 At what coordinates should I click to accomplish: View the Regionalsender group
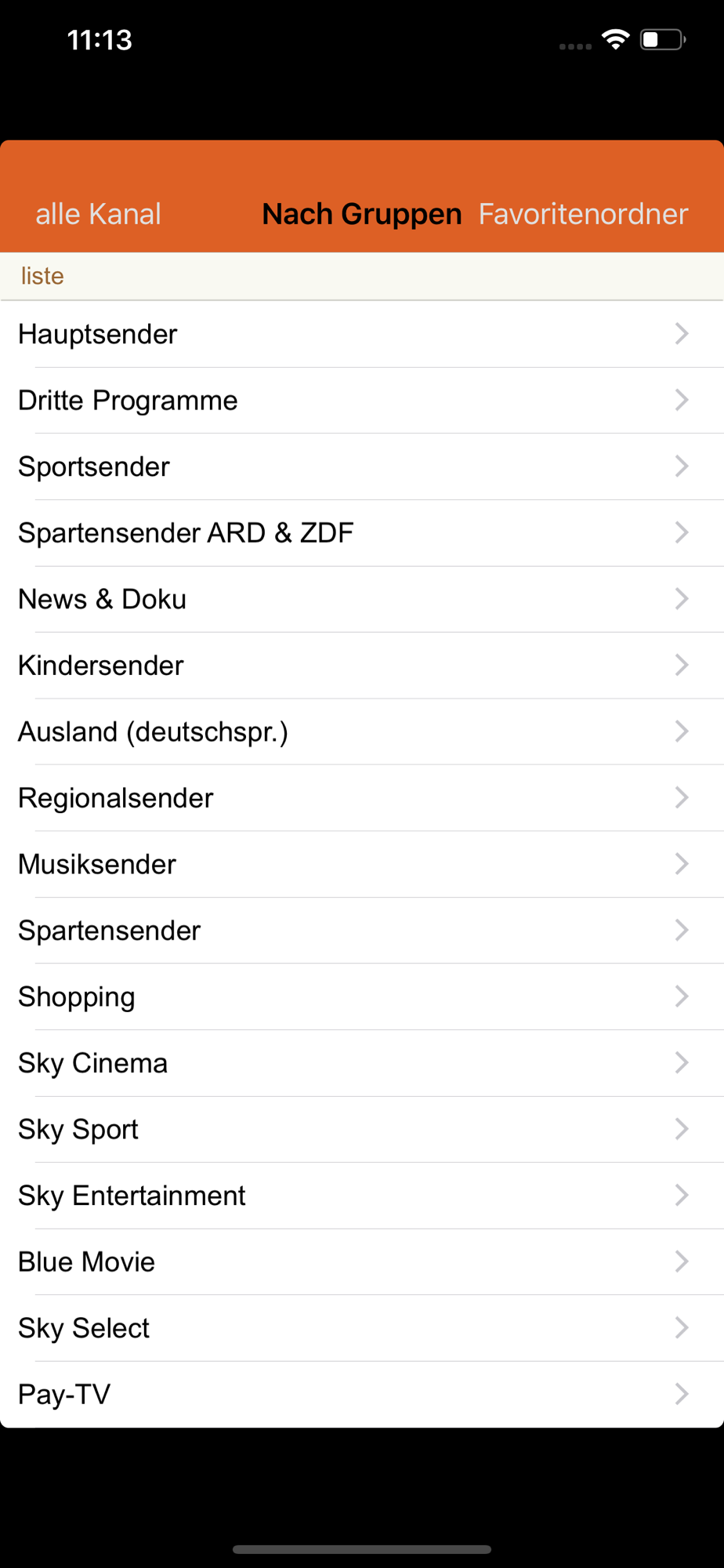(x=362, y=798)
